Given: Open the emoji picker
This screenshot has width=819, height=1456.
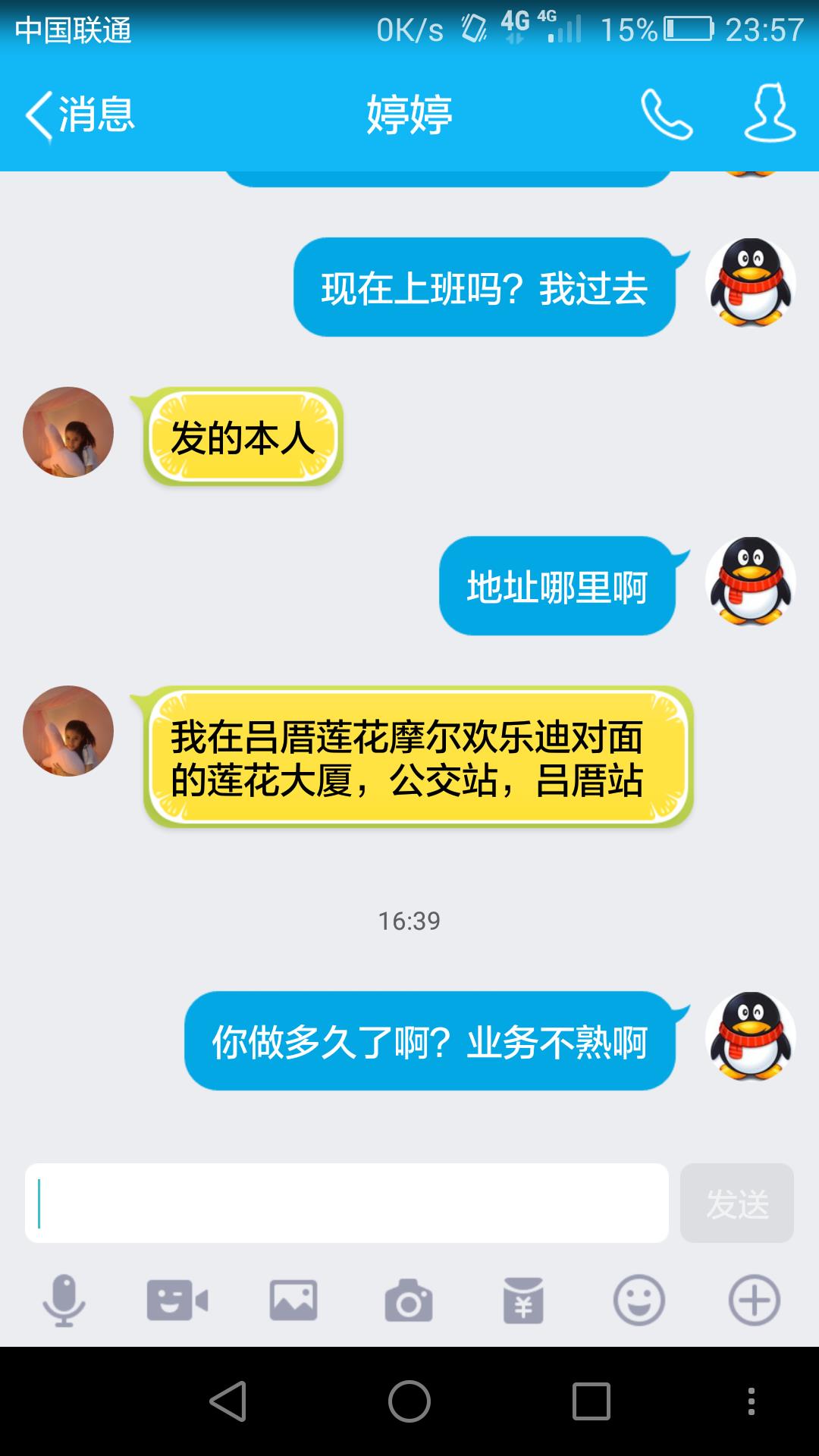Looking at the screenshot, I should tap(639, 1301).
